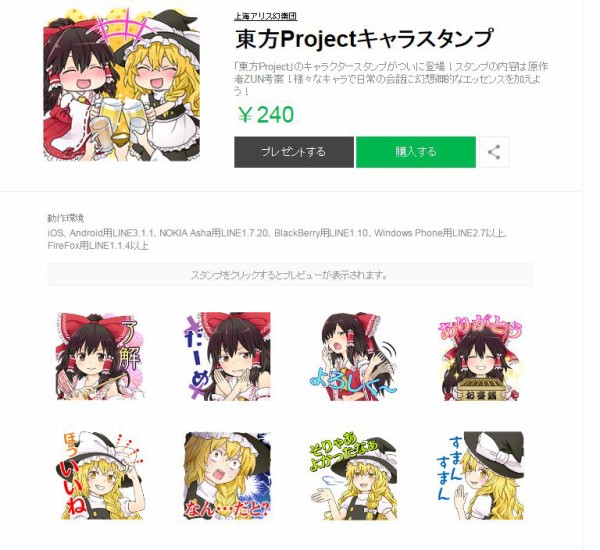Open the 上海アリス幻樂団 creator link

(264, 17)
